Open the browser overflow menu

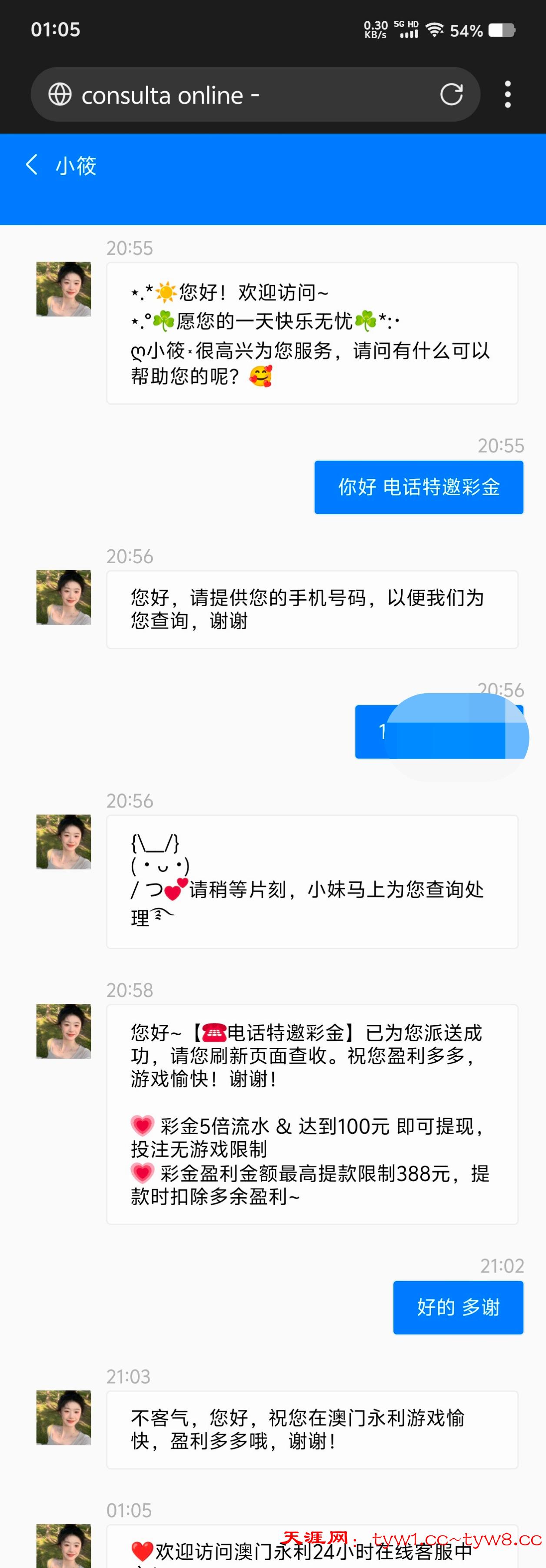pos(508,94)
